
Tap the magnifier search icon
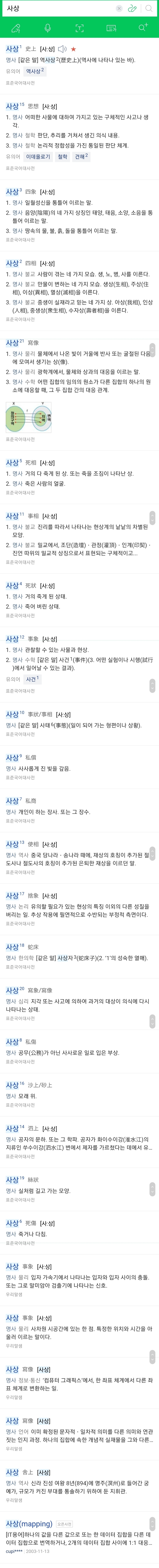pos(149,9)
